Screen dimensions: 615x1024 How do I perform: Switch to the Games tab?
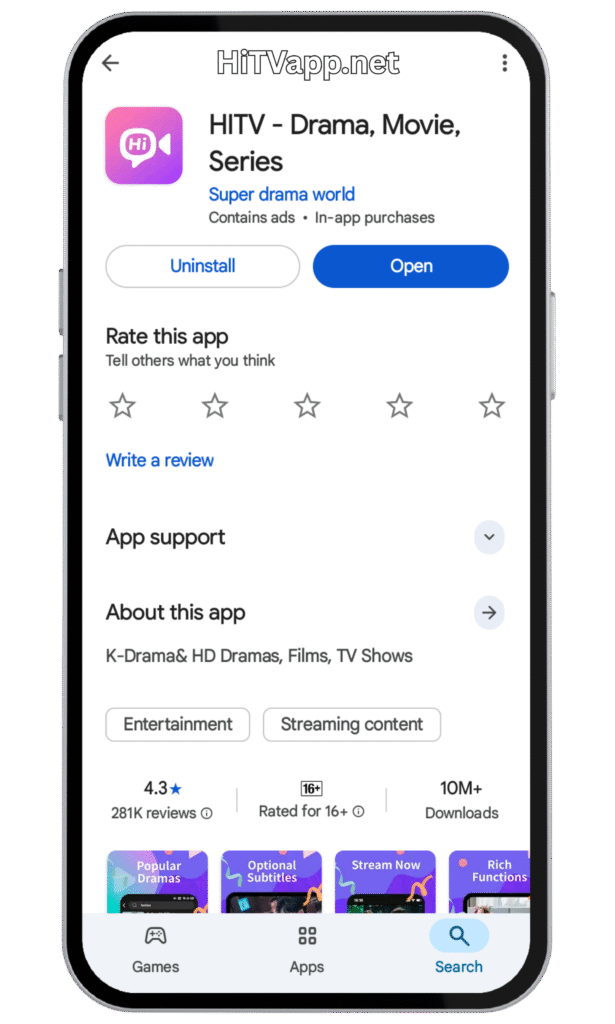coord(156,949)
